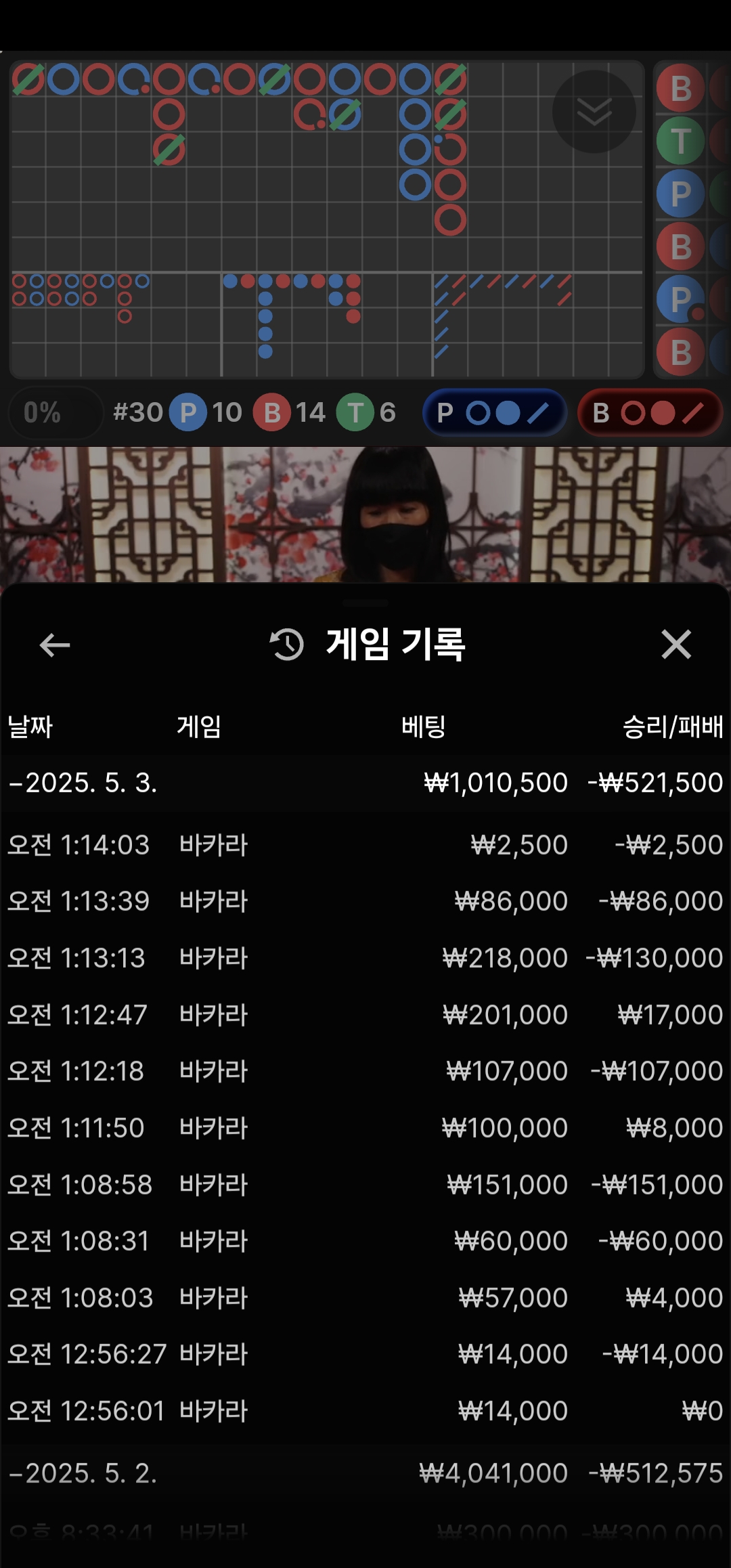Open the 1:08:58 baccarat round record
The image size is (731, 1568).
click(x=365, y=1185)
